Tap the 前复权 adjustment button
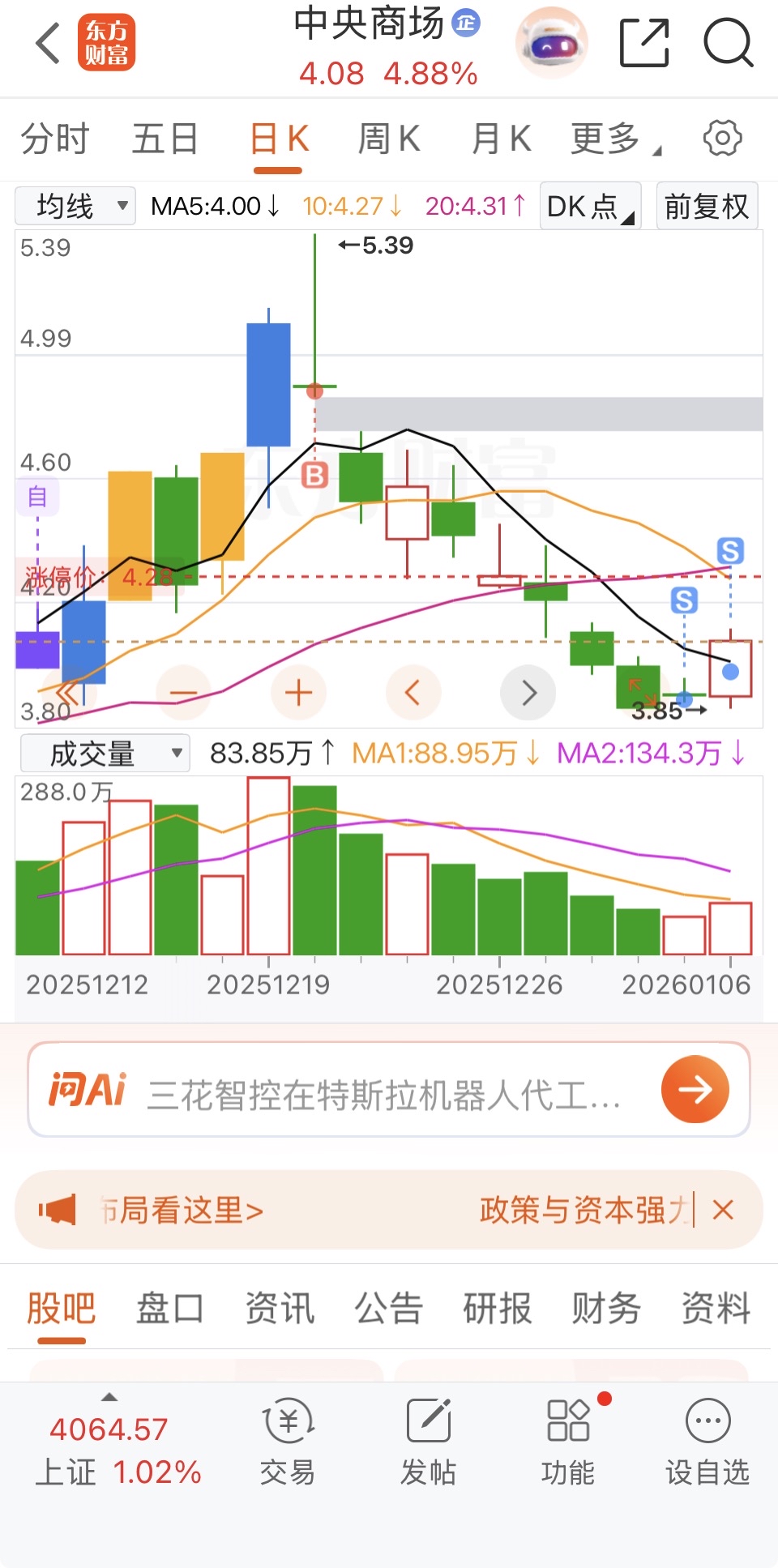 (707, 206)
